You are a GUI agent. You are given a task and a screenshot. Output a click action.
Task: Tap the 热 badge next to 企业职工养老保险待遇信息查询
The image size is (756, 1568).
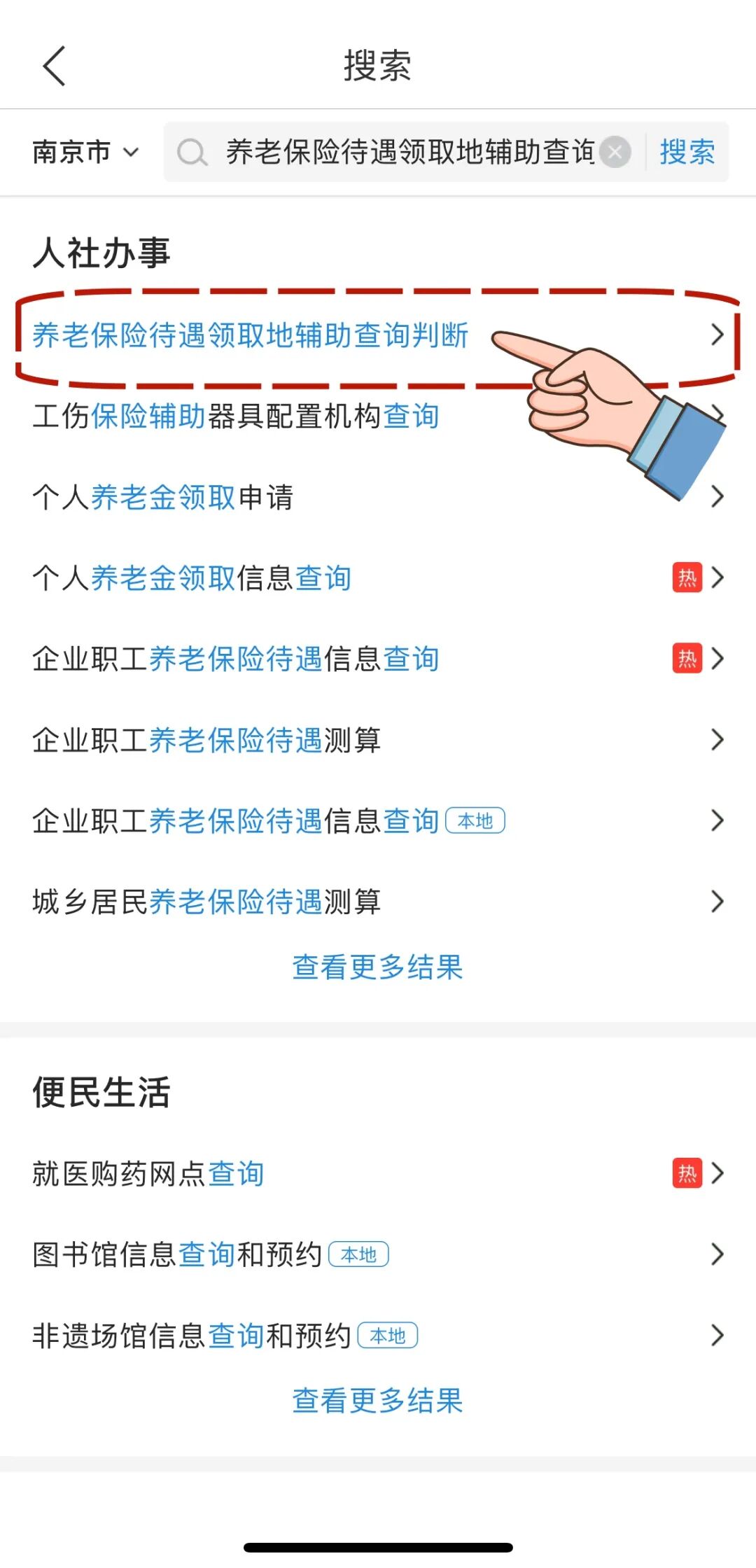click(687, 658)
